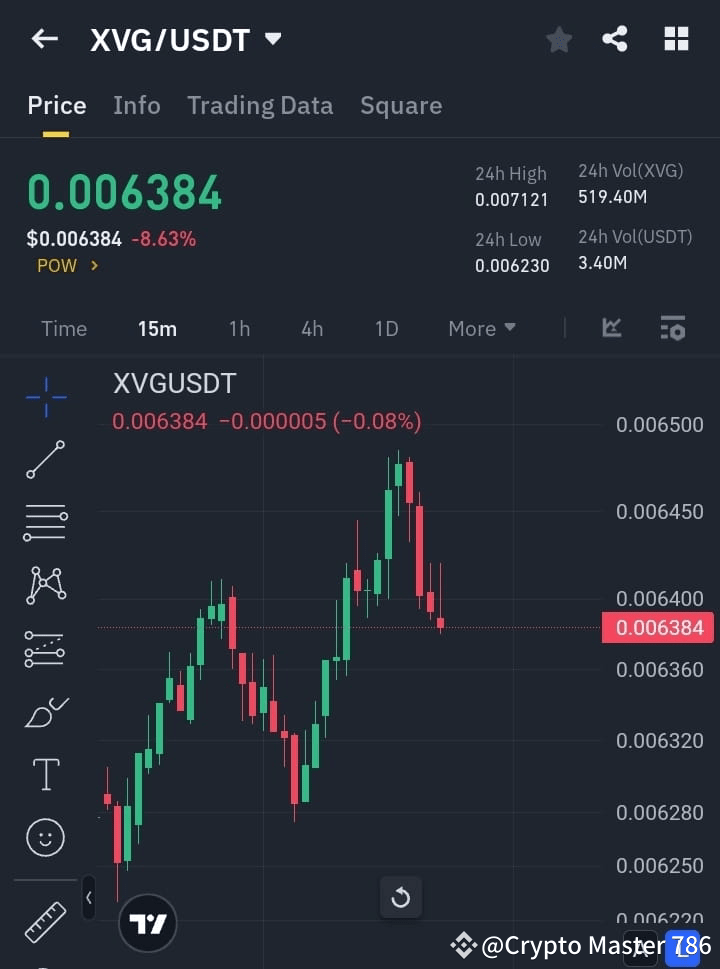720x969 pixels.
Task: Open the emoji sticker tool
Action: (45, 837)
